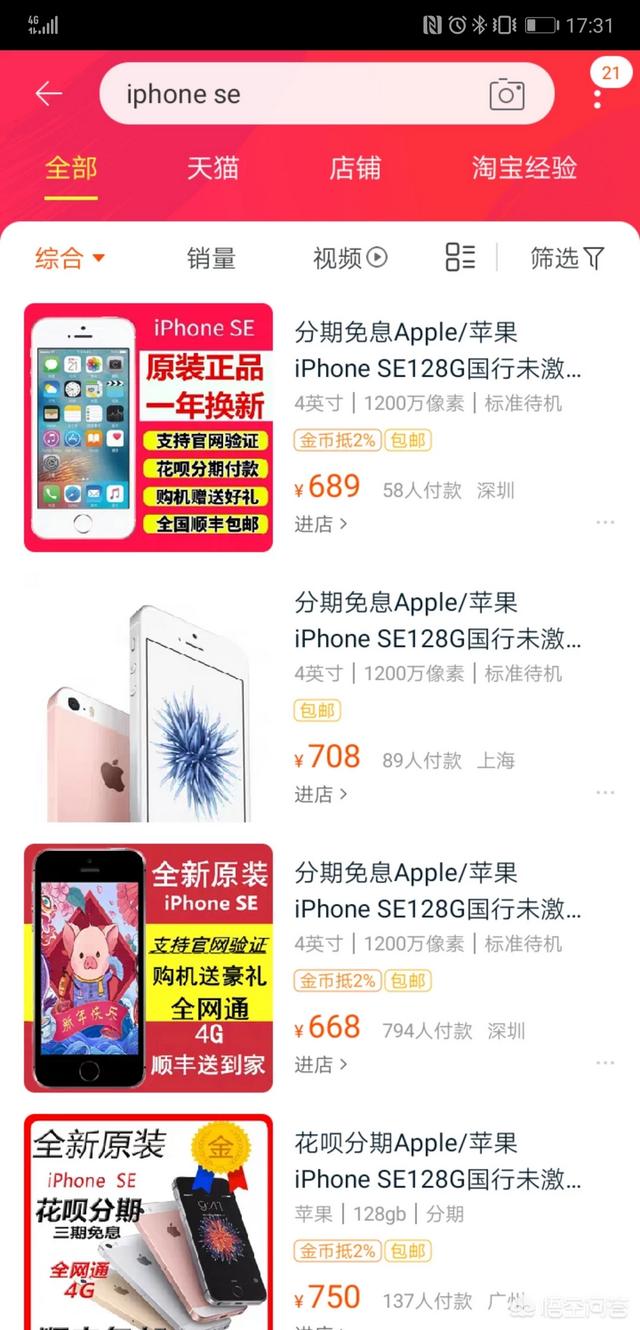Open the 筛选 filter panel
This screenshot has width=640, height=1330.
[x=567, y=258]
